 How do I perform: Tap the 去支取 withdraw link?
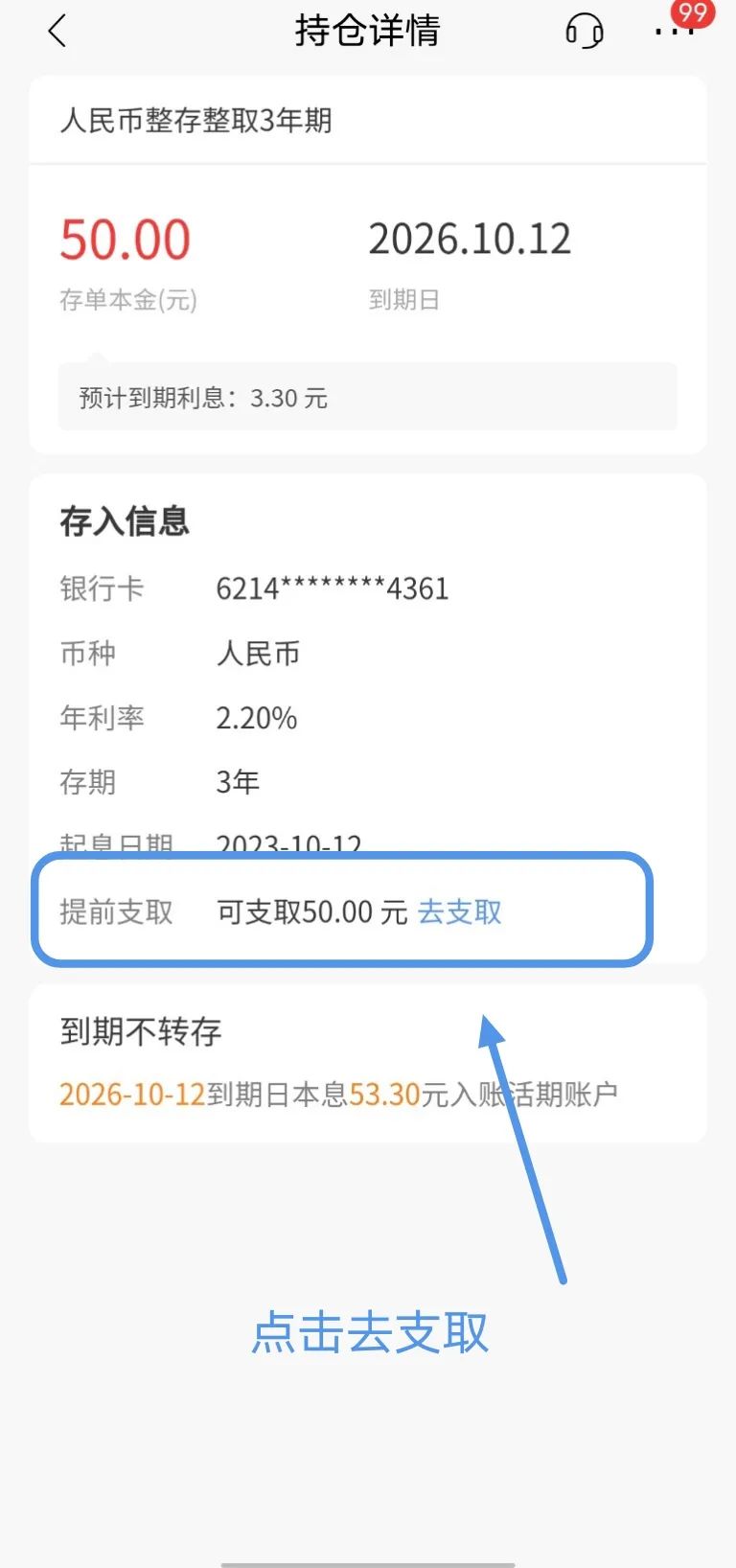[459, 911]
